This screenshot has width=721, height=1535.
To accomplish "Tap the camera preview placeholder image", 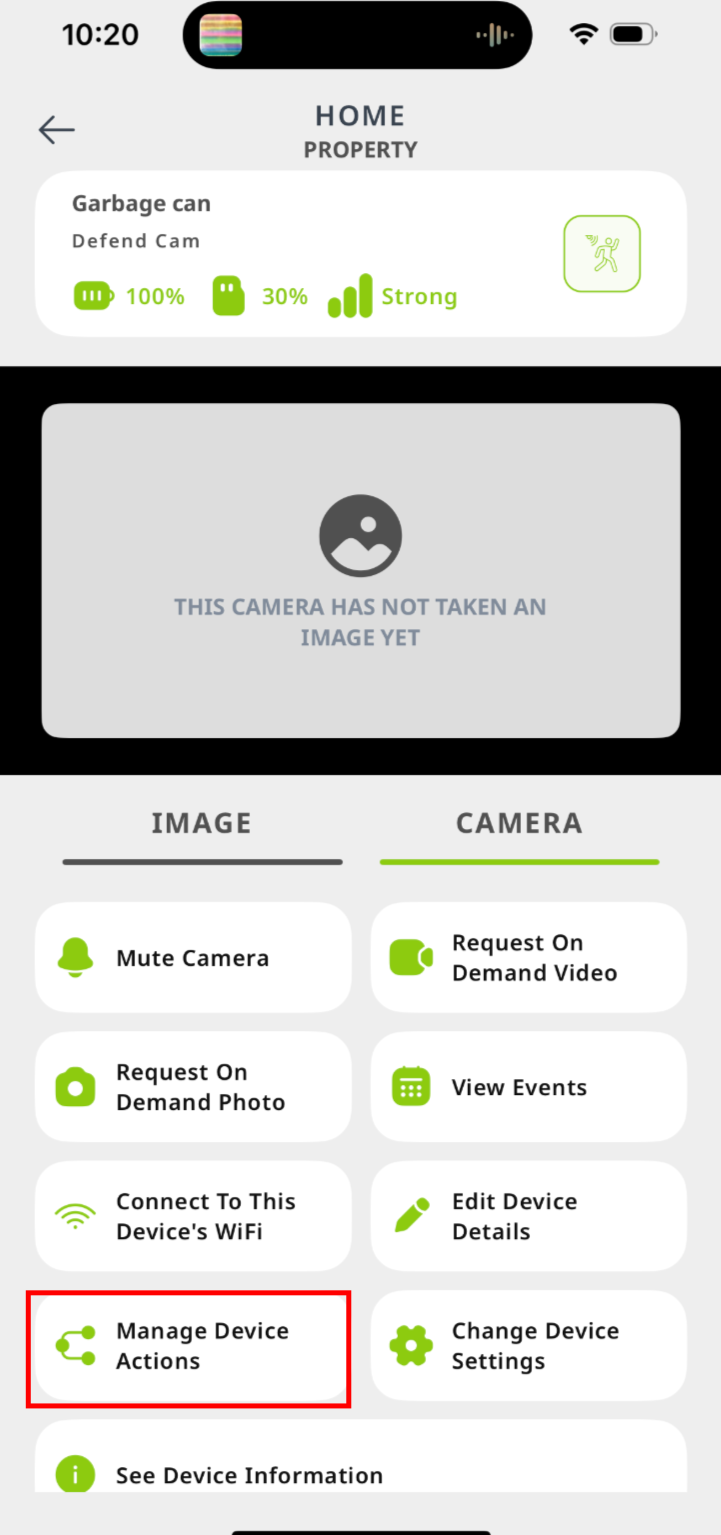I will [360, 569].
